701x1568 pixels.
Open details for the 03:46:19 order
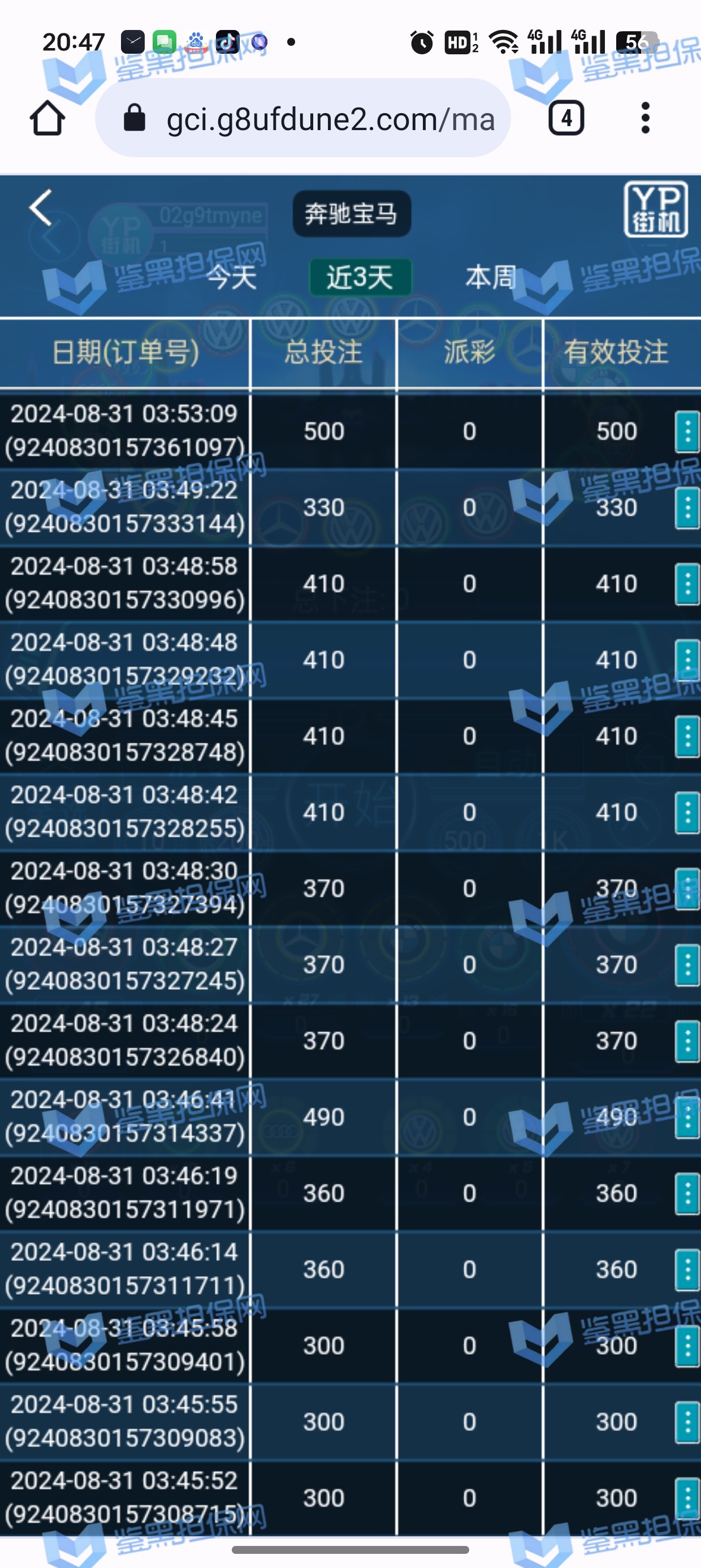[x=687, y=1193]
